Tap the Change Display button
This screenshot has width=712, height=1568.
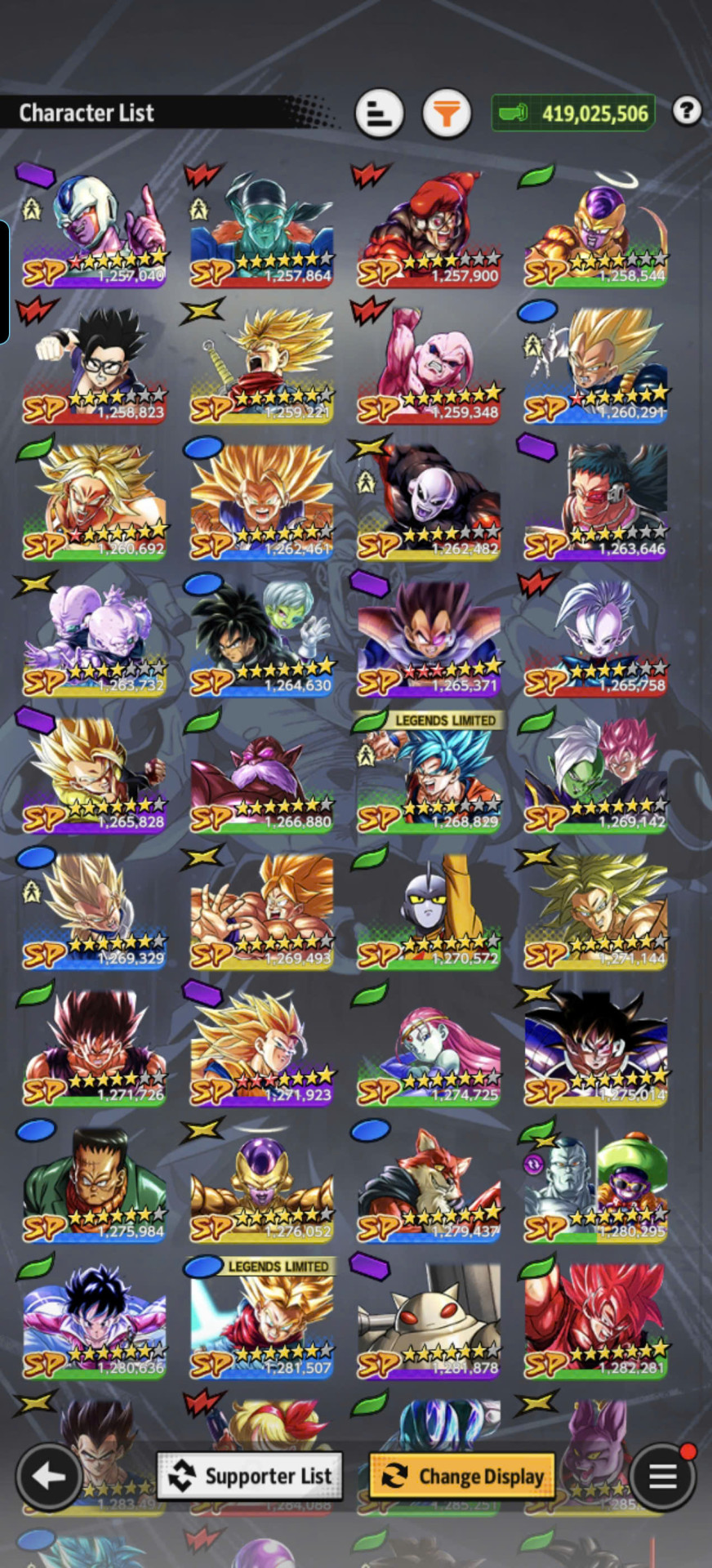click(462, 1476)
